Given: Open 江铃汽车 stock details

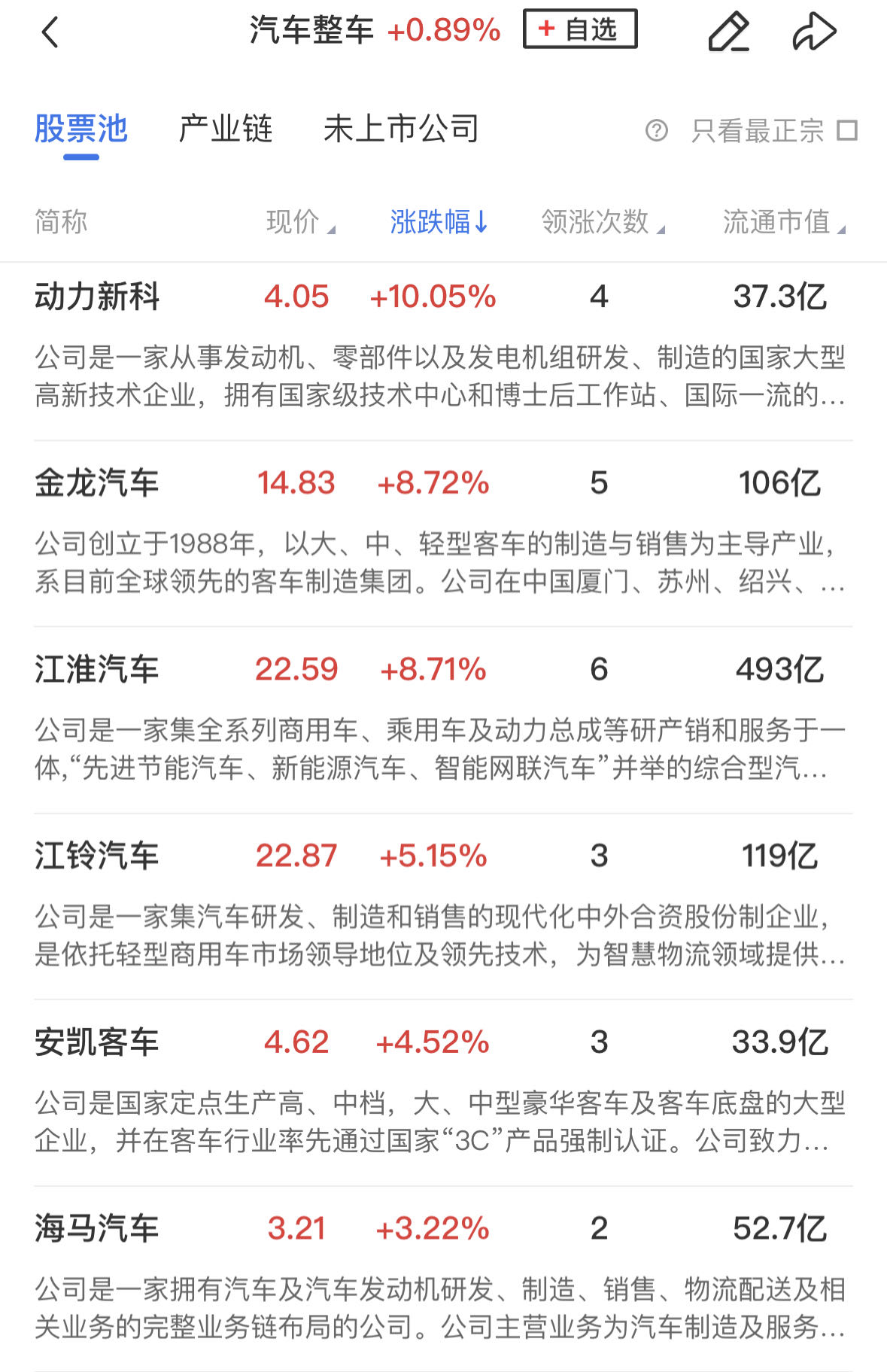Looking at the screenshot, I should tap(97, 856).
